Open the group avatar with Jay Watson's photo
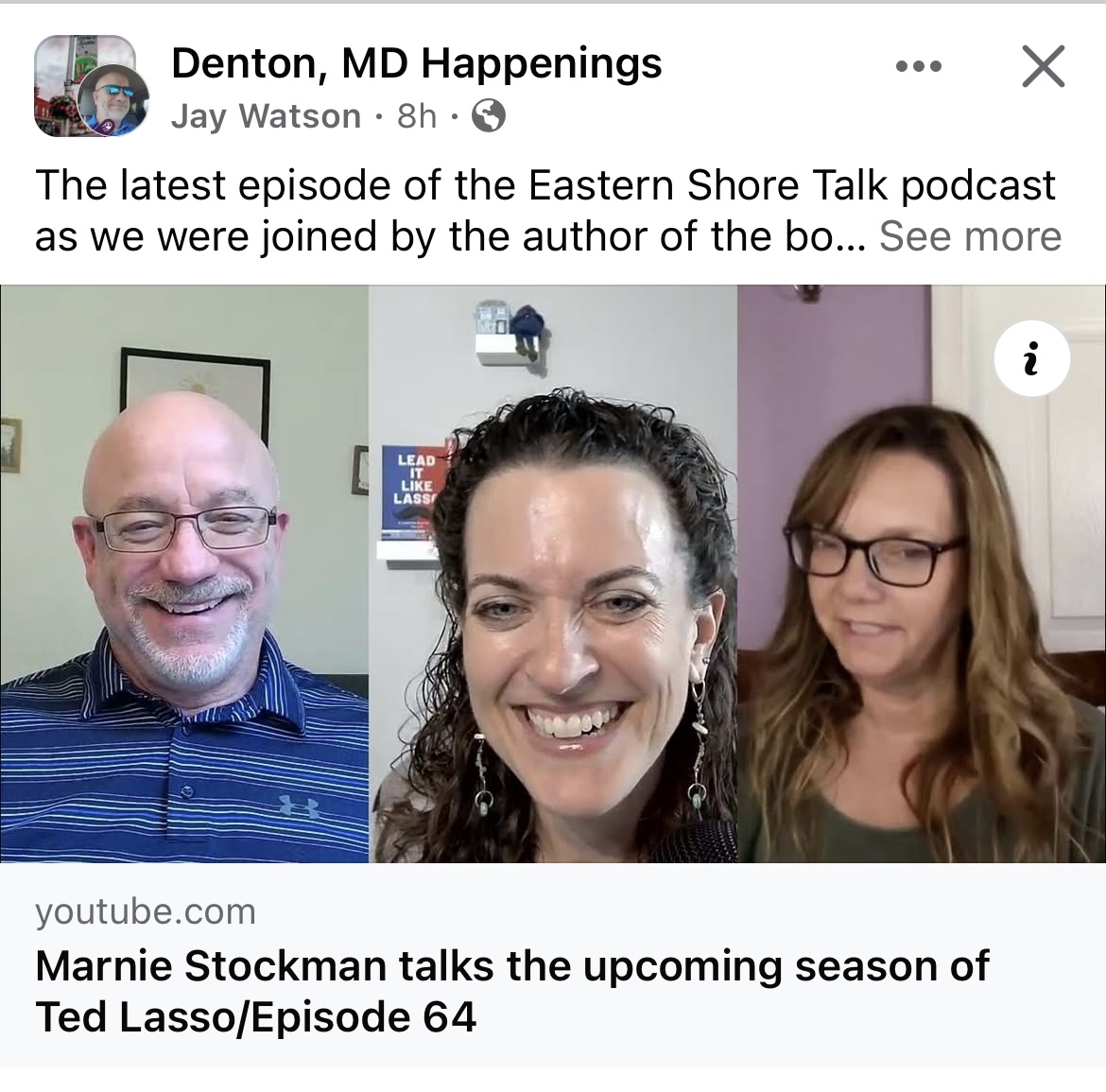The height and width of the screenshot is (1092, 1106). point(92,87)
